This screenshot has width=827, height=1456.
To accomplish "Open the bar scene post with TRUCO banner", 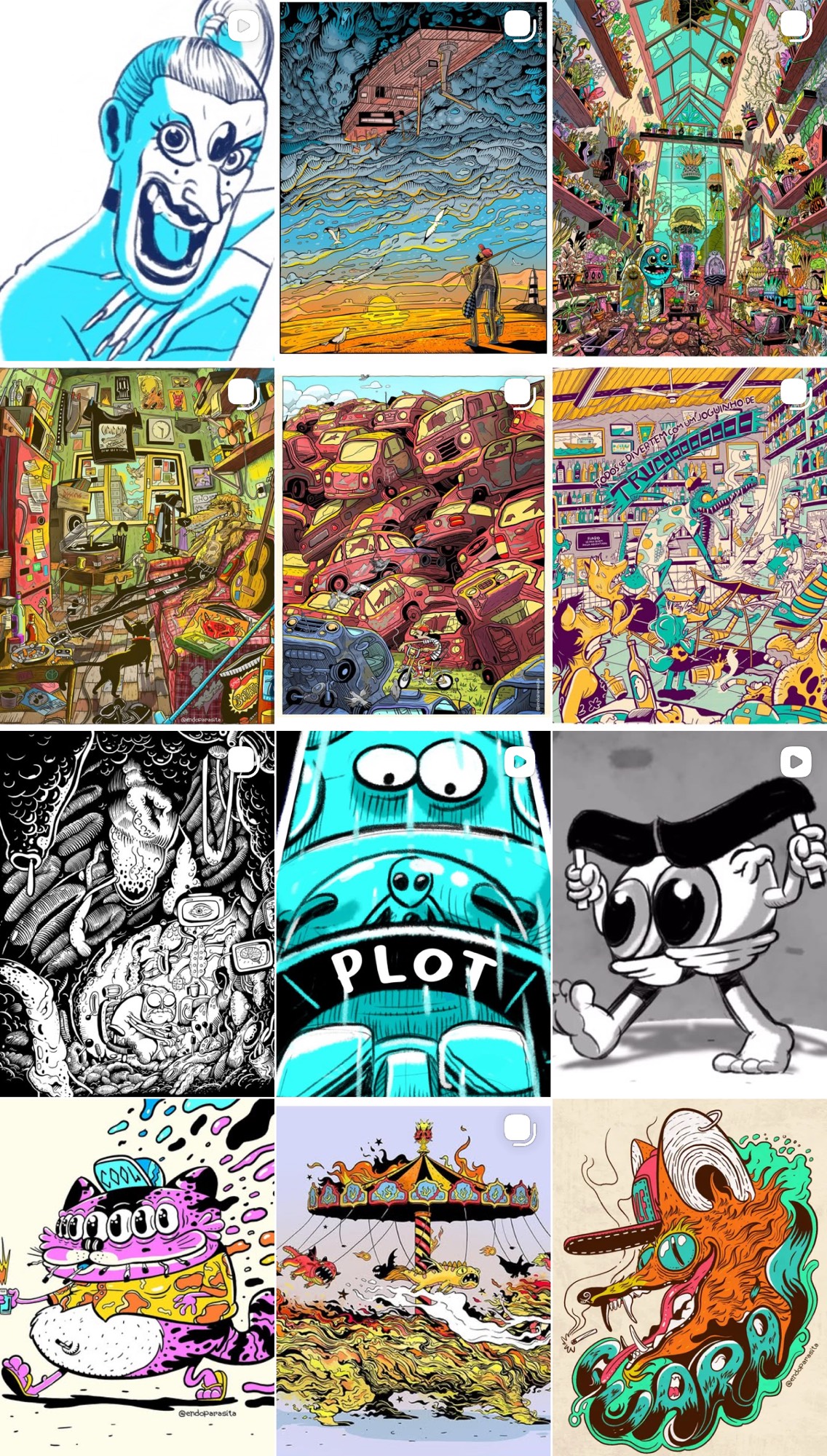I will tap(689, 545).
